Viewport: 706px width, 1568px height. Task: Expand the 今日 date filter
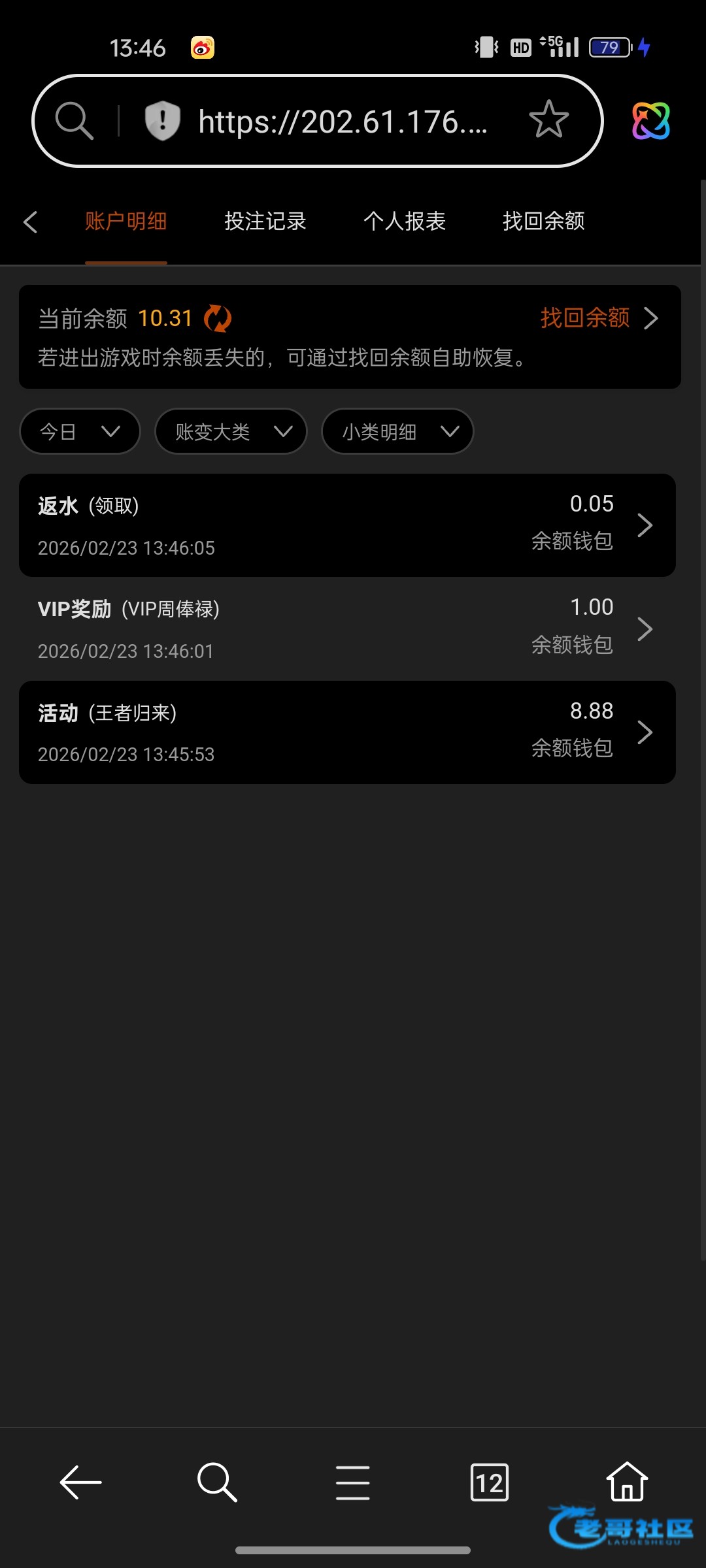[80, 431]
